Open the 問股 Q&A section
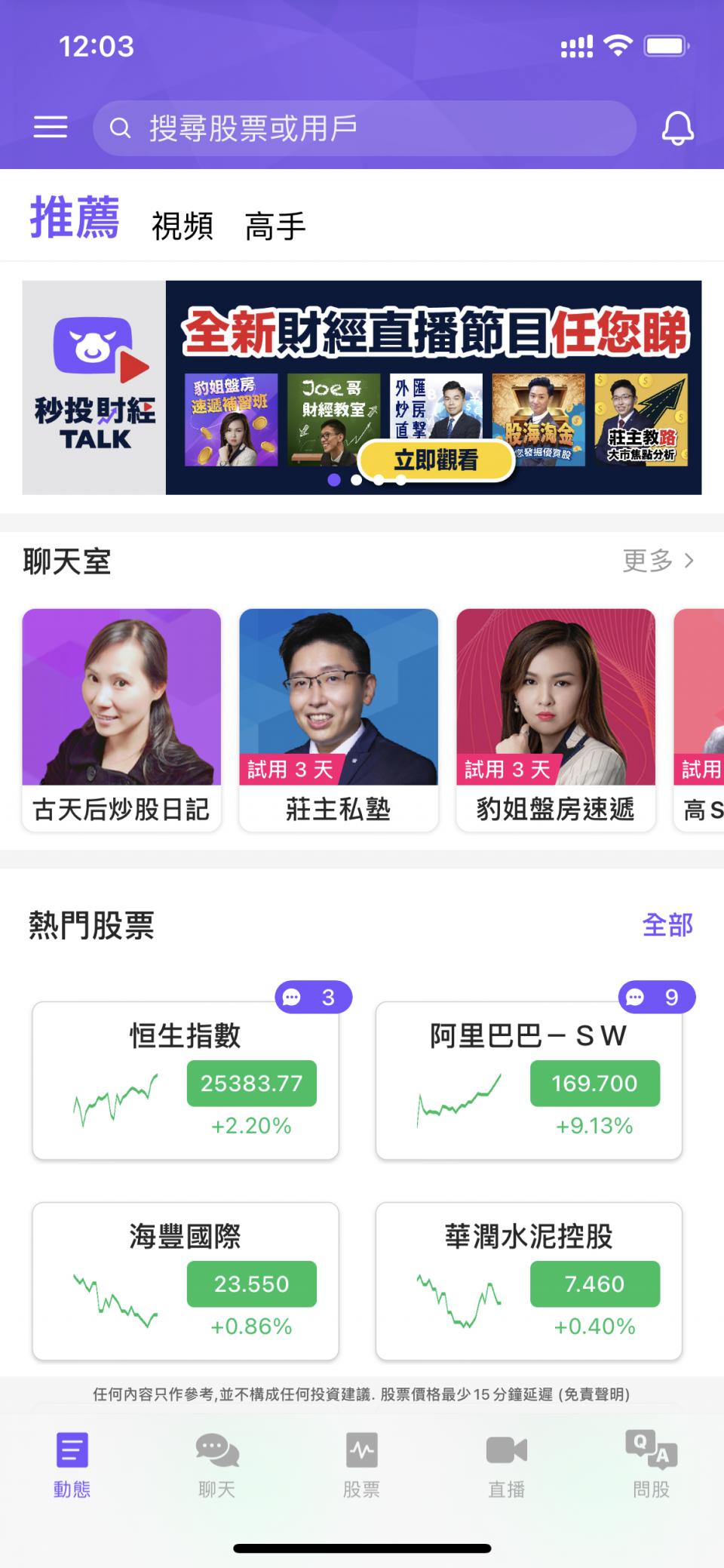The width and height of the screenshot is (724, 1568). [651, 1464]
